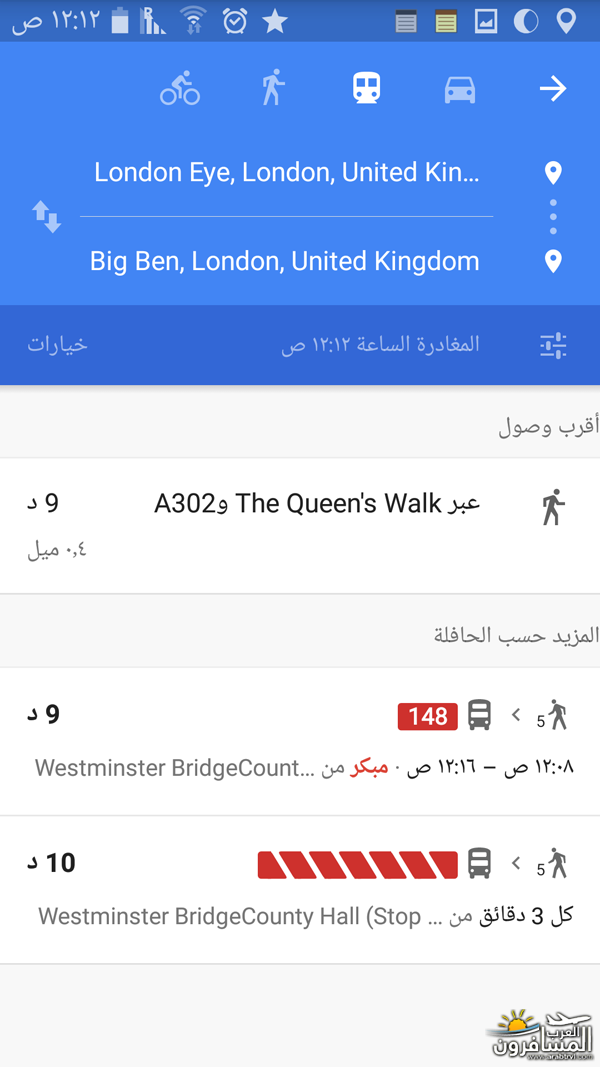
Task: Open the 10-minute bus route every 3 minutes
Action: [x=300, y=889]
